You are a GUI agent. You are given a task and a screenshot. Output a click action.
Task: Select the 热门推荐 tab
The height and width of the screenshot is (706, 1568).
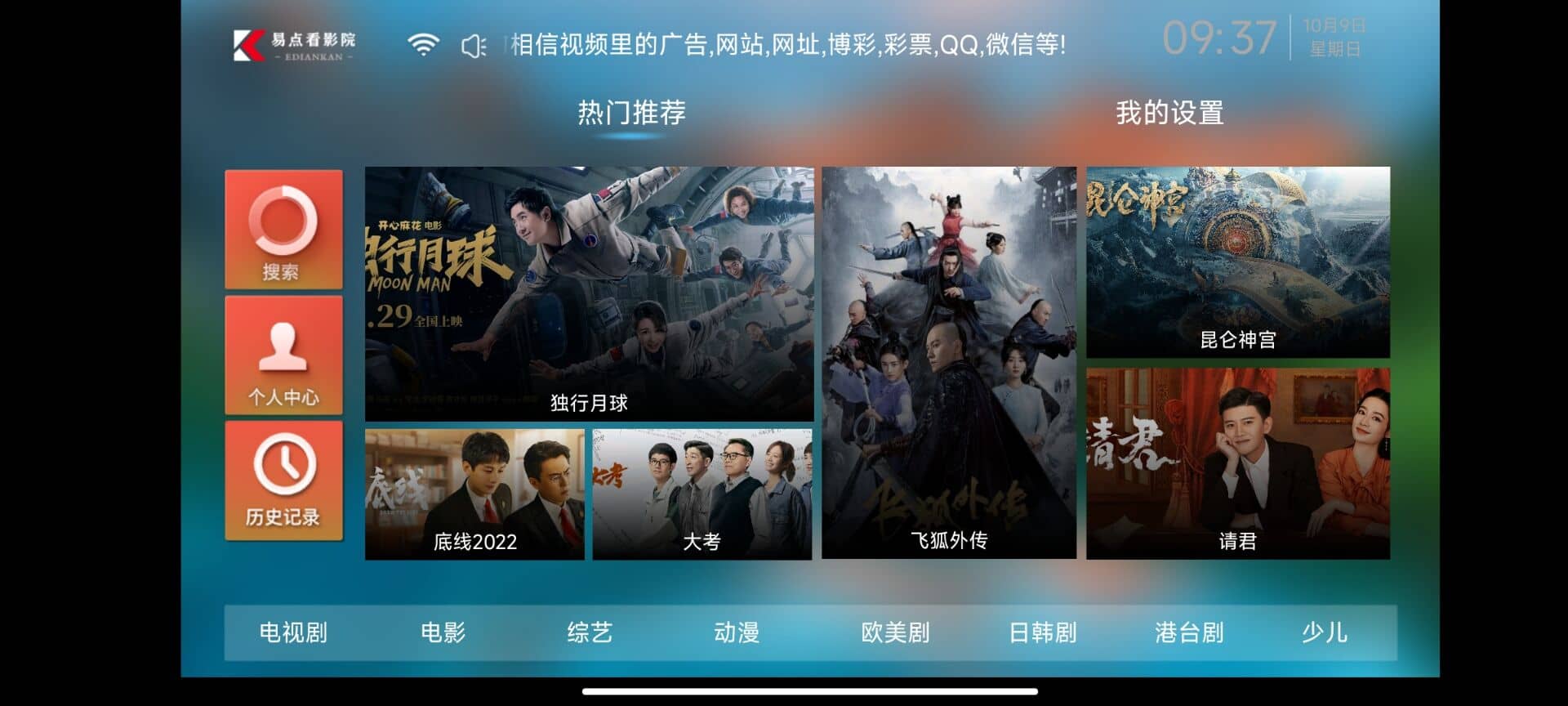pyautogui.click(x=631, y=113)
